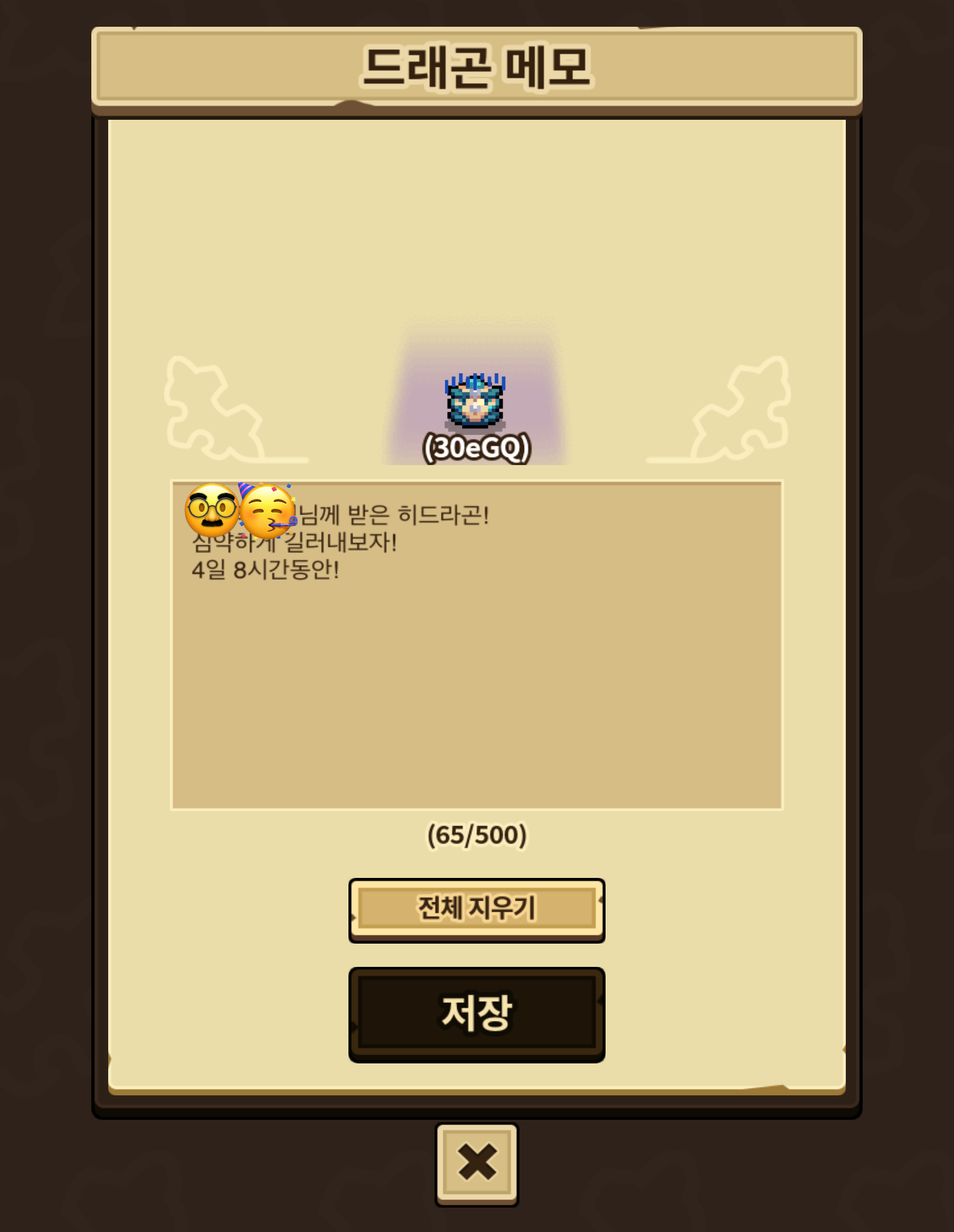Save the memo with 저장
The width and height of the screenshot is (954, 1232).
476,1013
